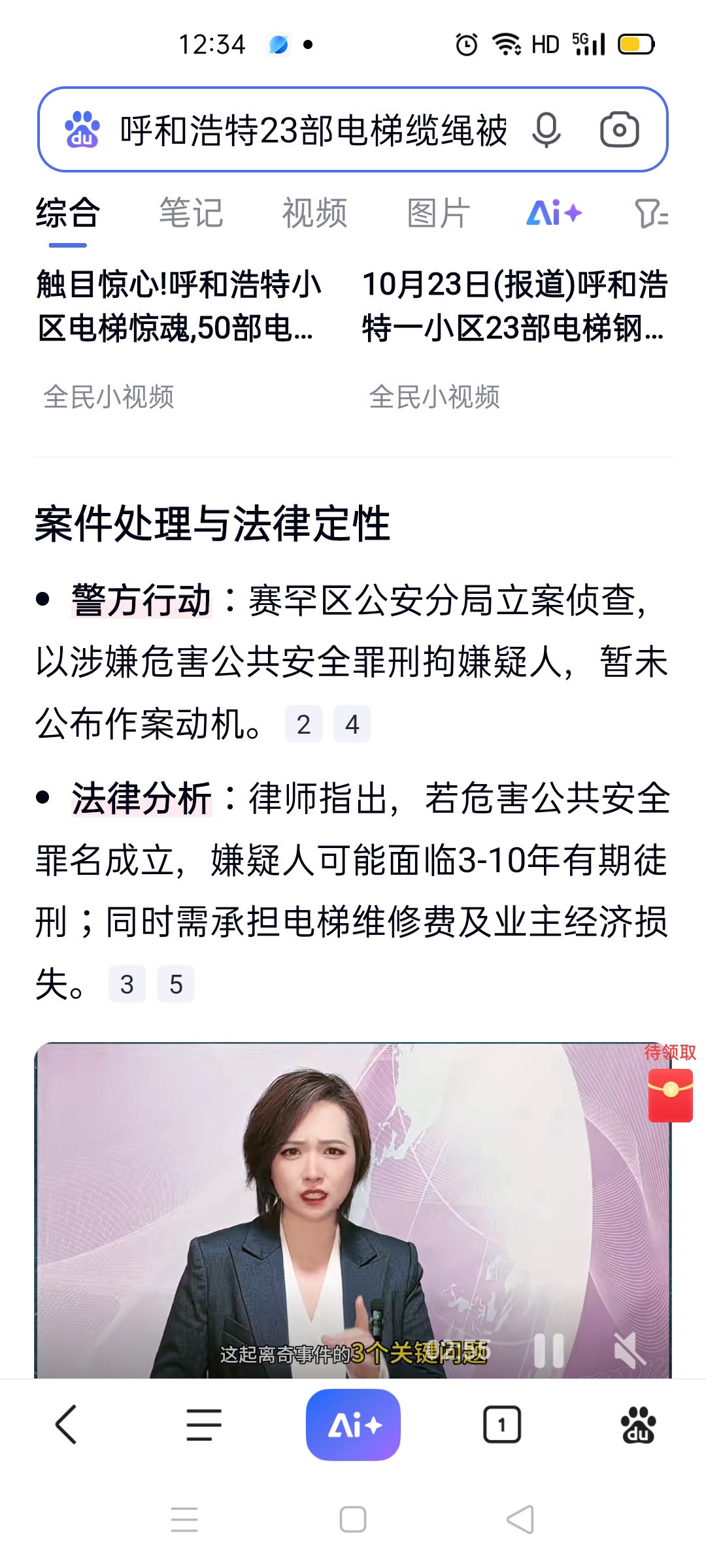Open citation 5 under 法律分析
Image resolution: width=706 pixels, height=1568 pixels.
[176, 984]
